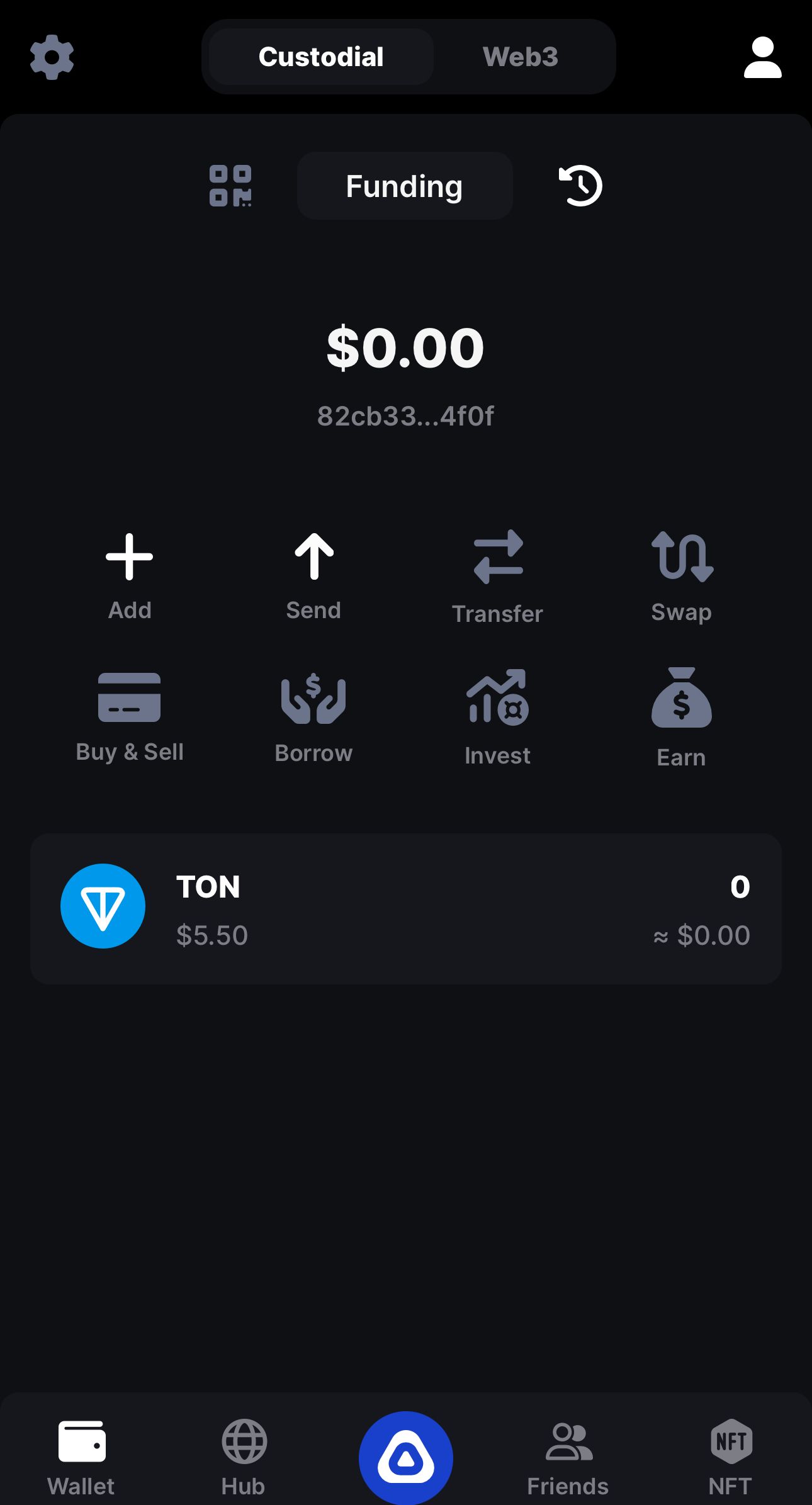The image size is (812, 1505).
Task: Open the QR code scanner
Action: point(230,186)
